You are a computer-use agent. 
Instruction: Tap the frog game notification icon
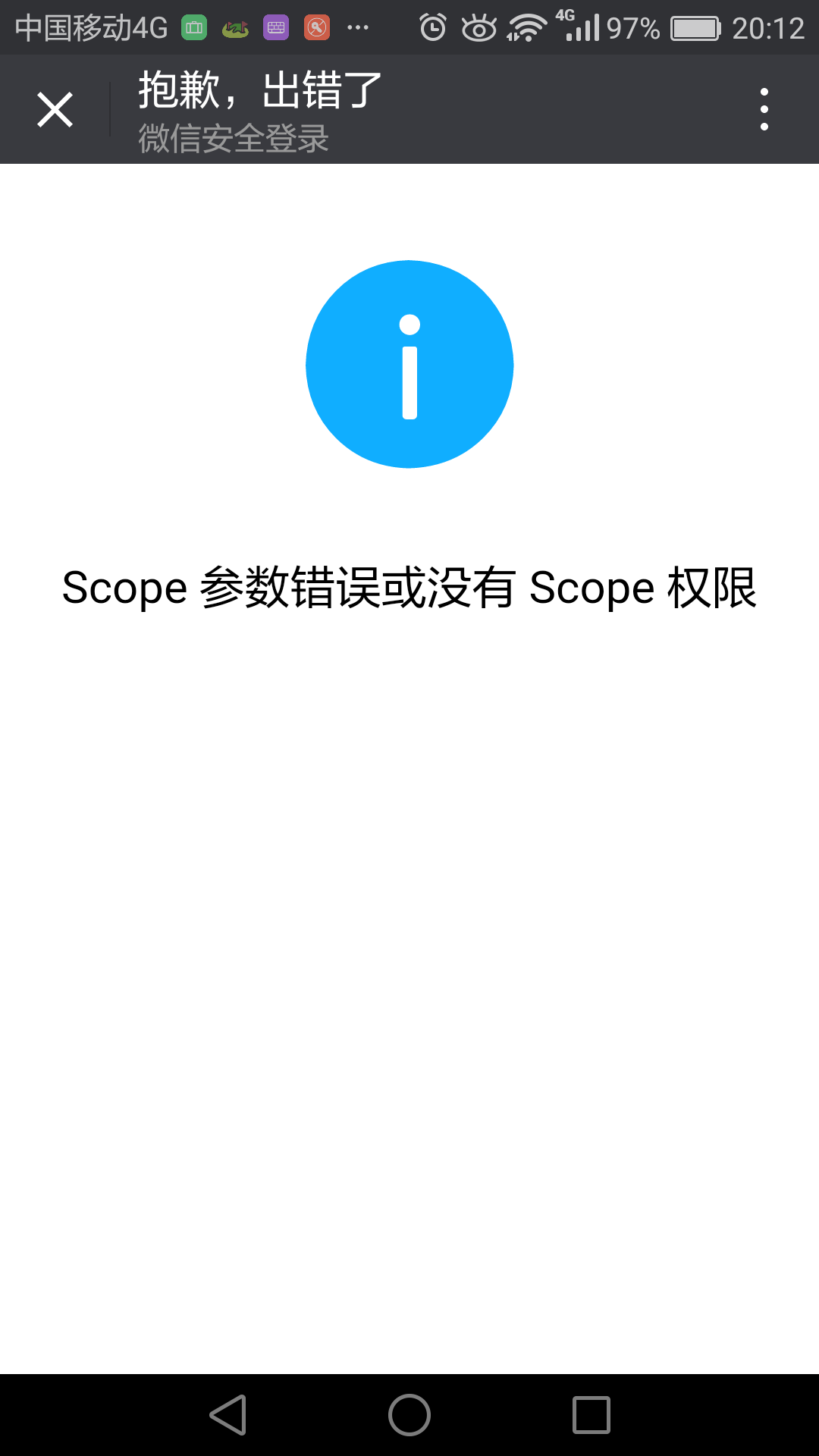tap(235, 25)
